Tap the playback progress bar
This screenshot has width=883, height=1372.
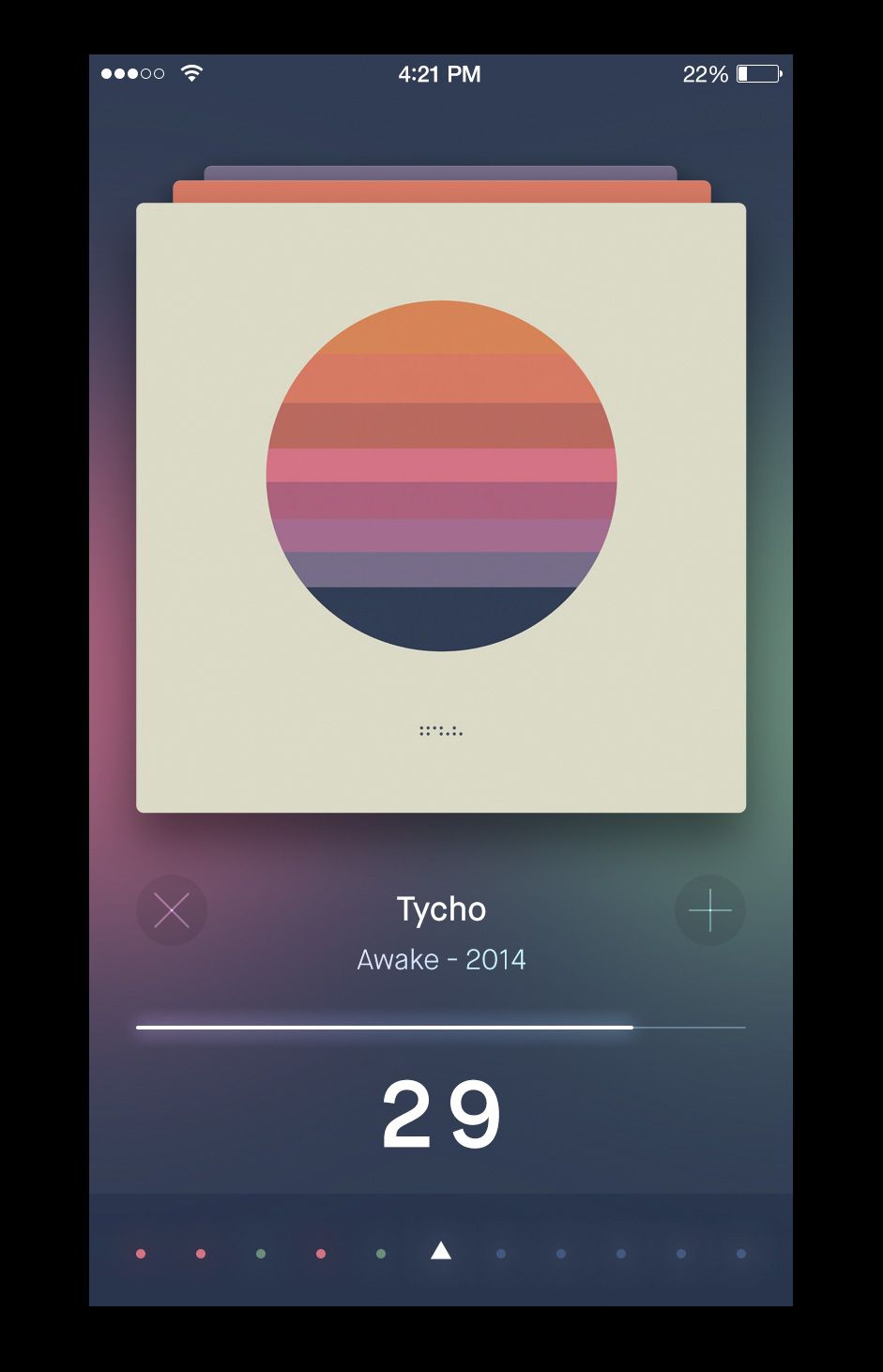click(x=441, y=1028)
